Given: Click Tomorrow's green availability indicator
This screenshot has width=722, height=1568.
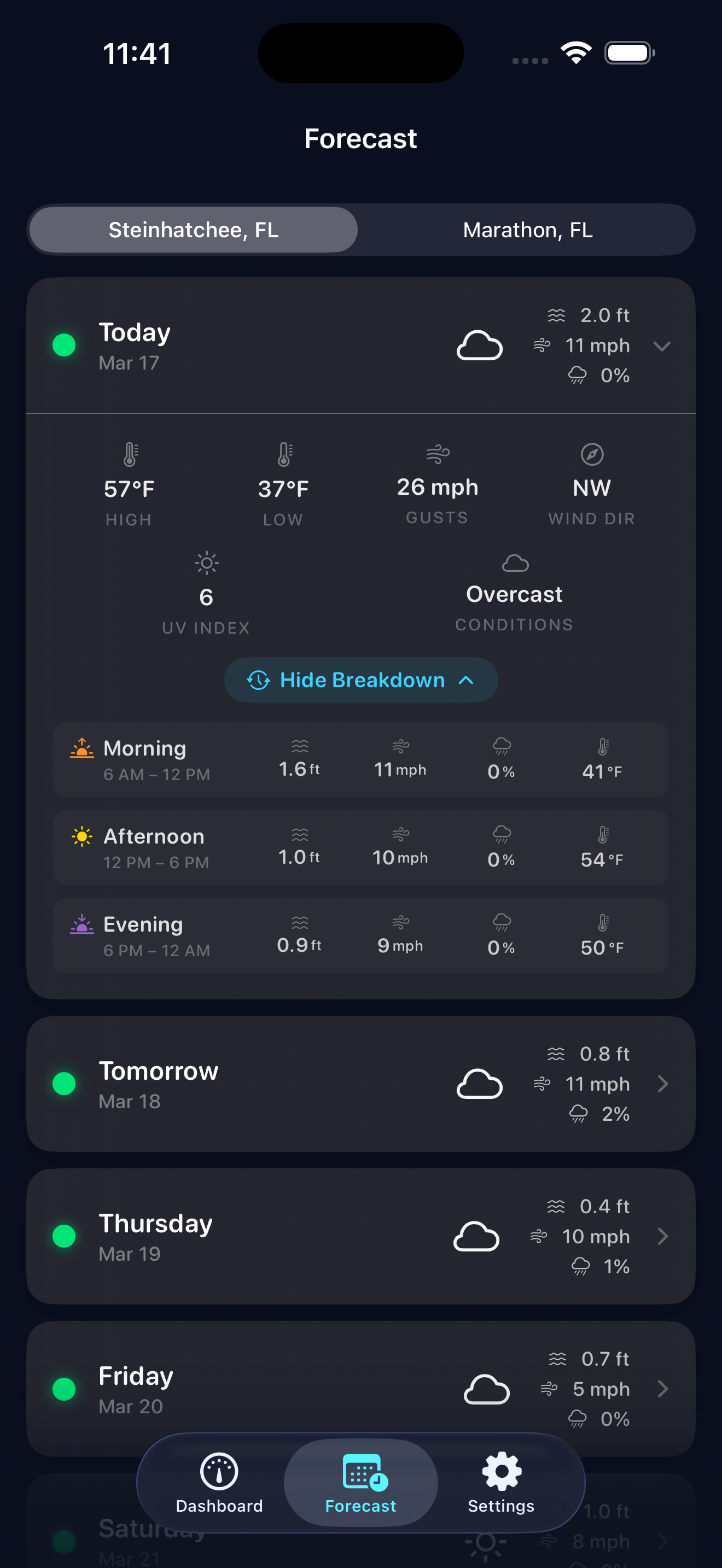Looking at the screenshot, I should pos(64,1084).
